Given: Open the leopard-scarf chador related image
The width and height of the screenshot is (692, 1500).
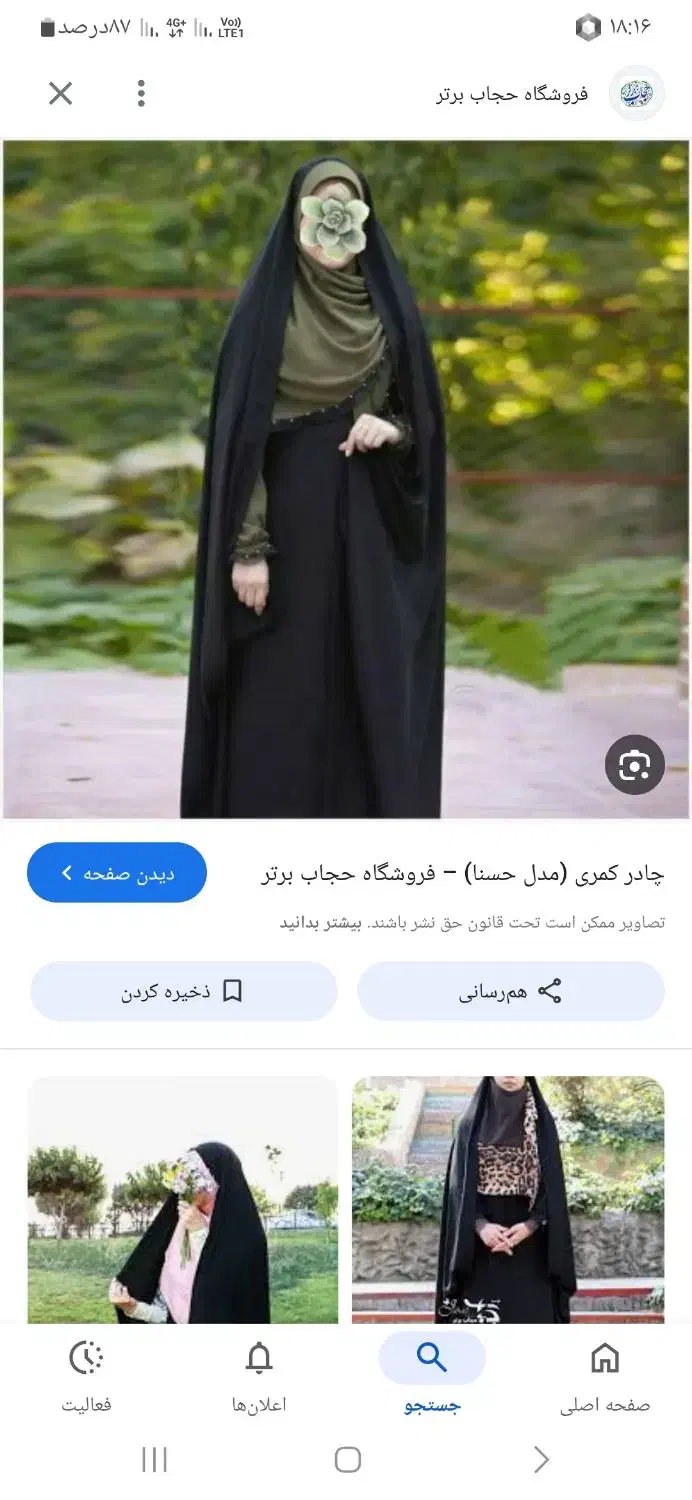Looking at the screenshot, I should [508, 1200].
